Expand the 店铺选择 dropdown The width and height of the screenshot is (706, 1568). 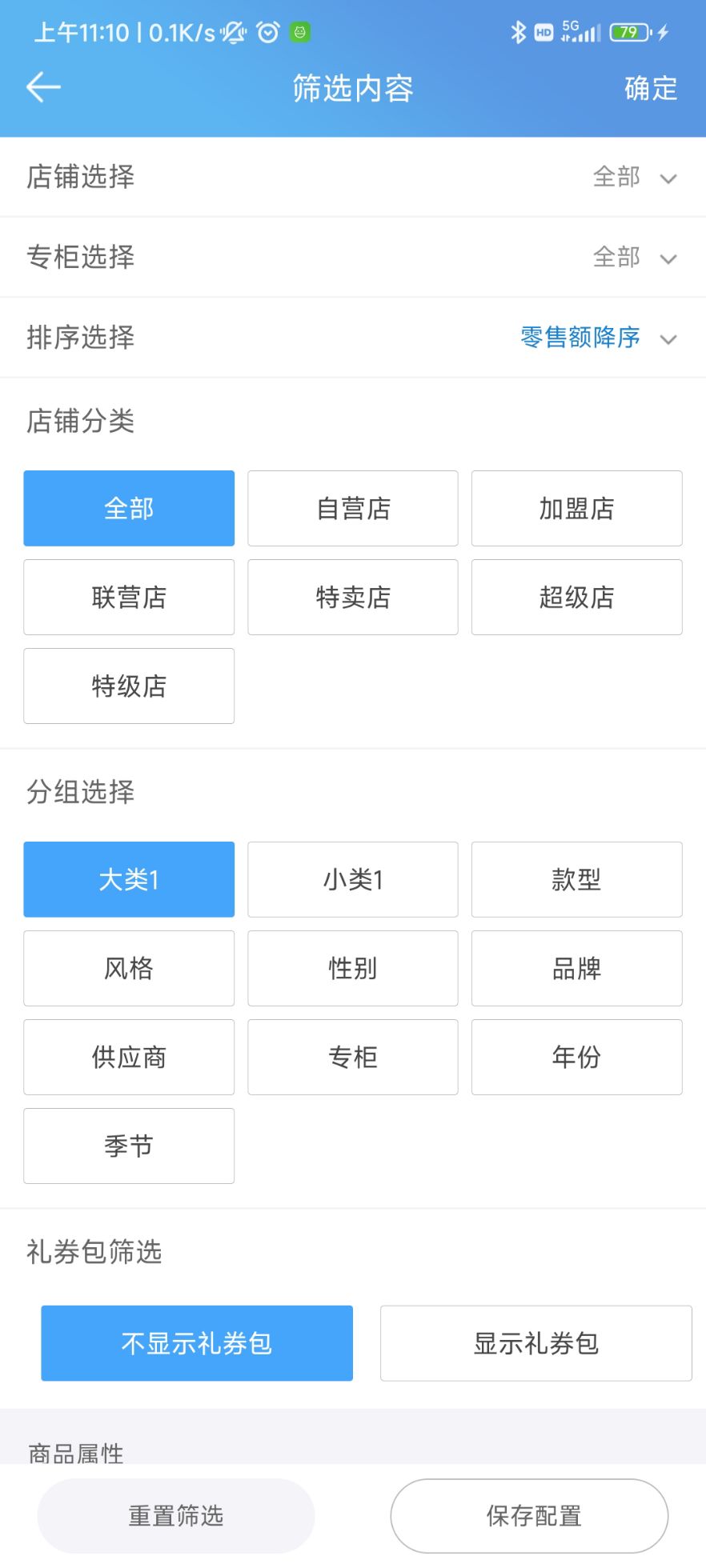[x=634, y=177]
